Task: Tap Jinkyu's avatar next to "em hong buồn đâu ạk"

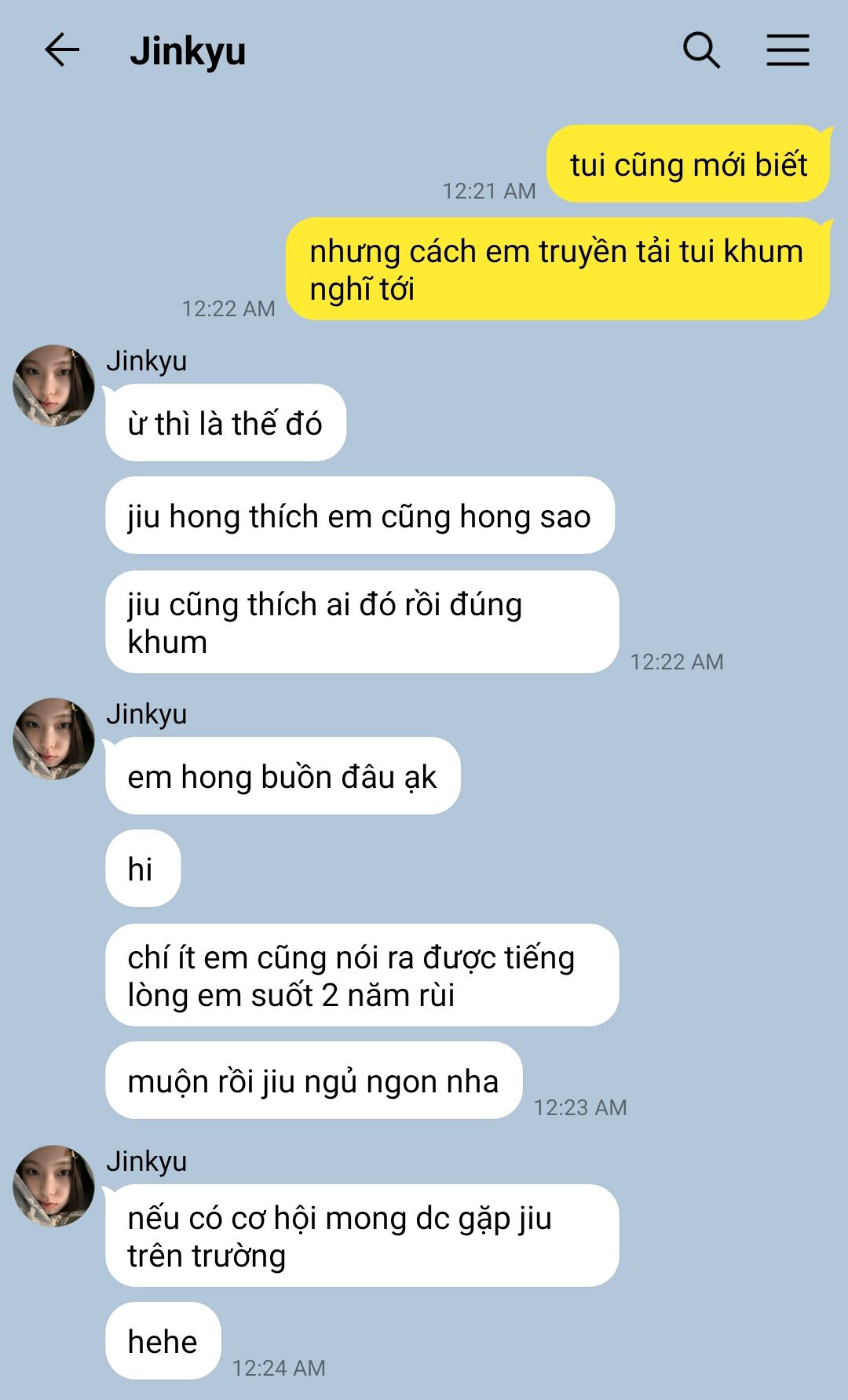Action: 53,738
